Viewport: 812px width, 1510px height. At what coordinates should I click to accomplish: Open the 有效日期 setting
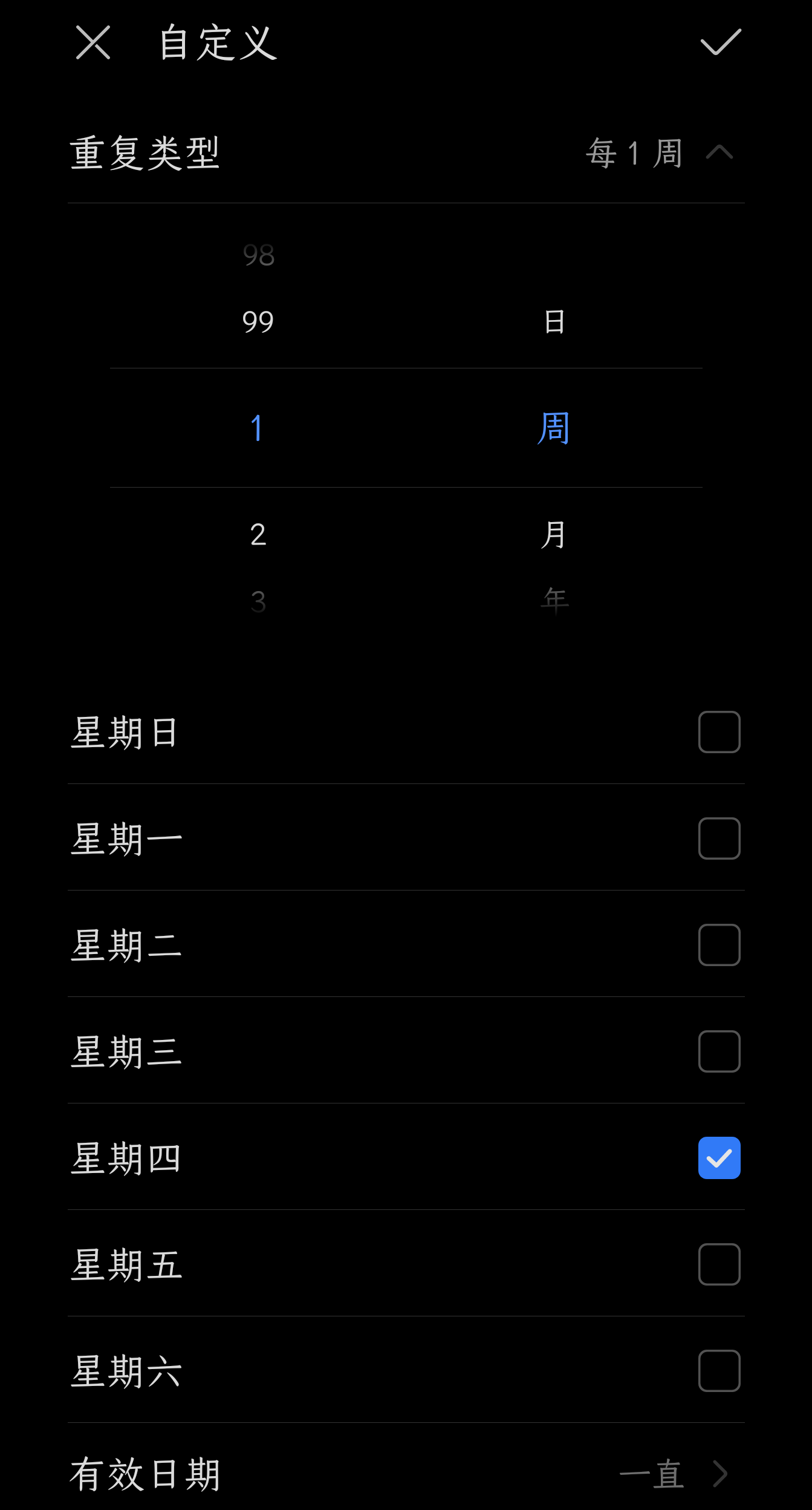pos(406,1474)
